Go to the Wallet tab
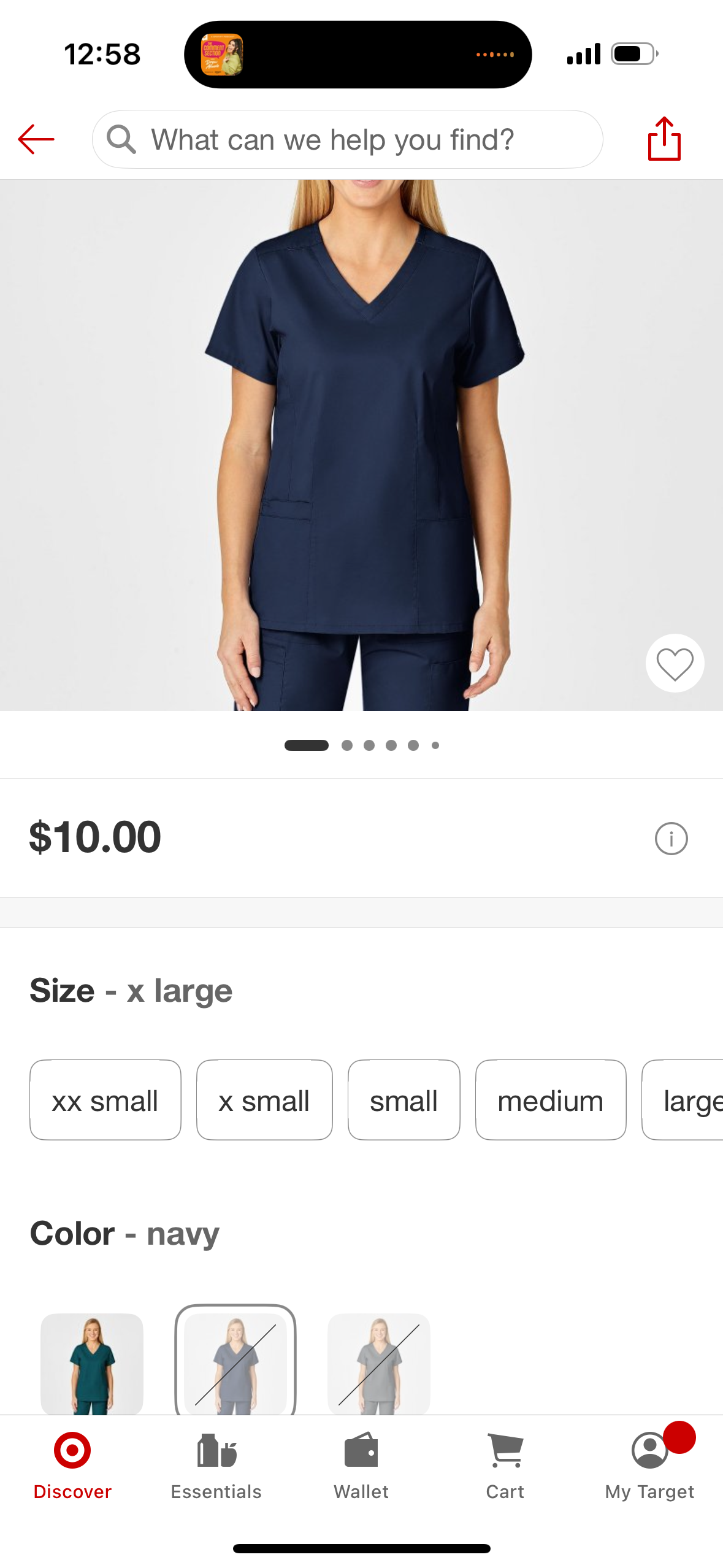 [x=361, y=1466]
